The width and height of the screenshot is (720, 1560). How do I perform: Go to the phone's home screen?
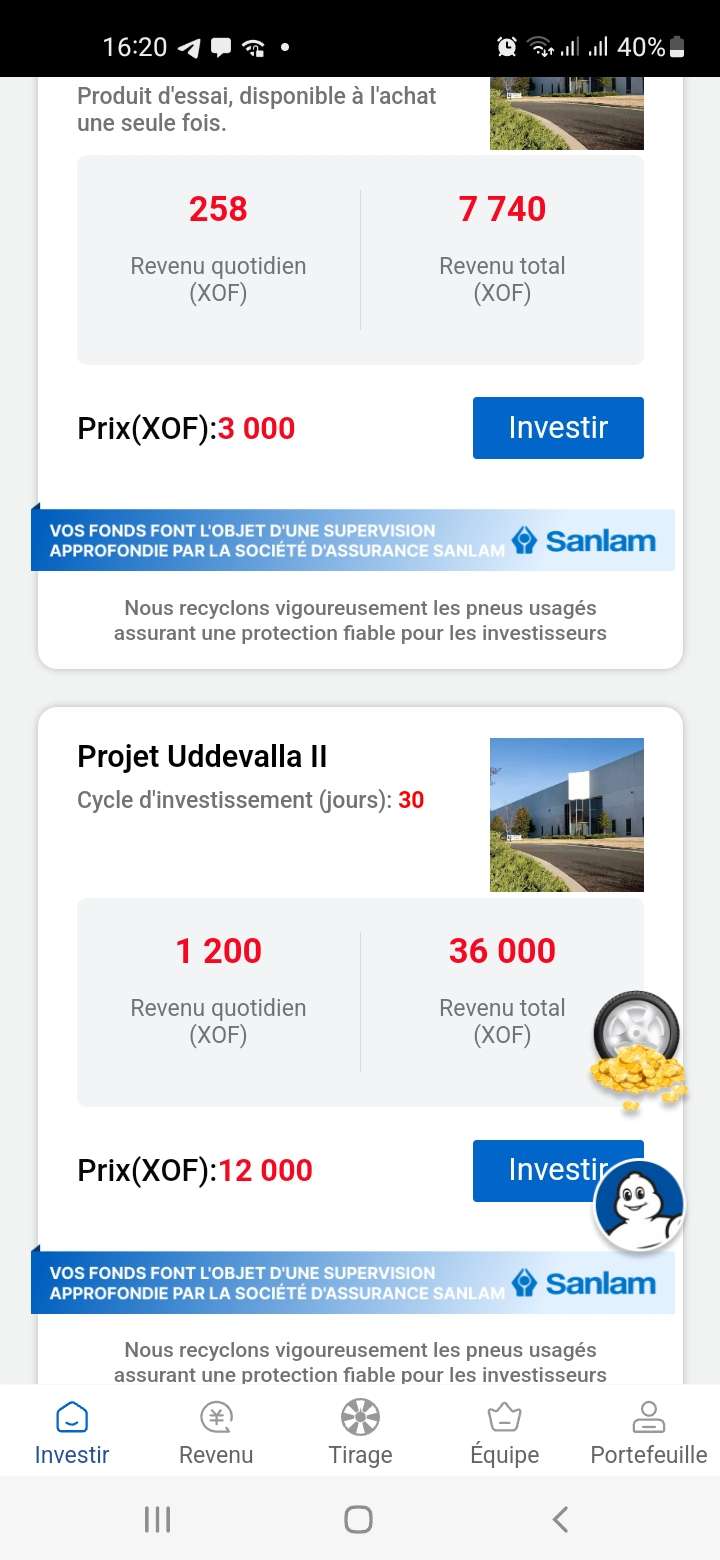pos(358,1520)
